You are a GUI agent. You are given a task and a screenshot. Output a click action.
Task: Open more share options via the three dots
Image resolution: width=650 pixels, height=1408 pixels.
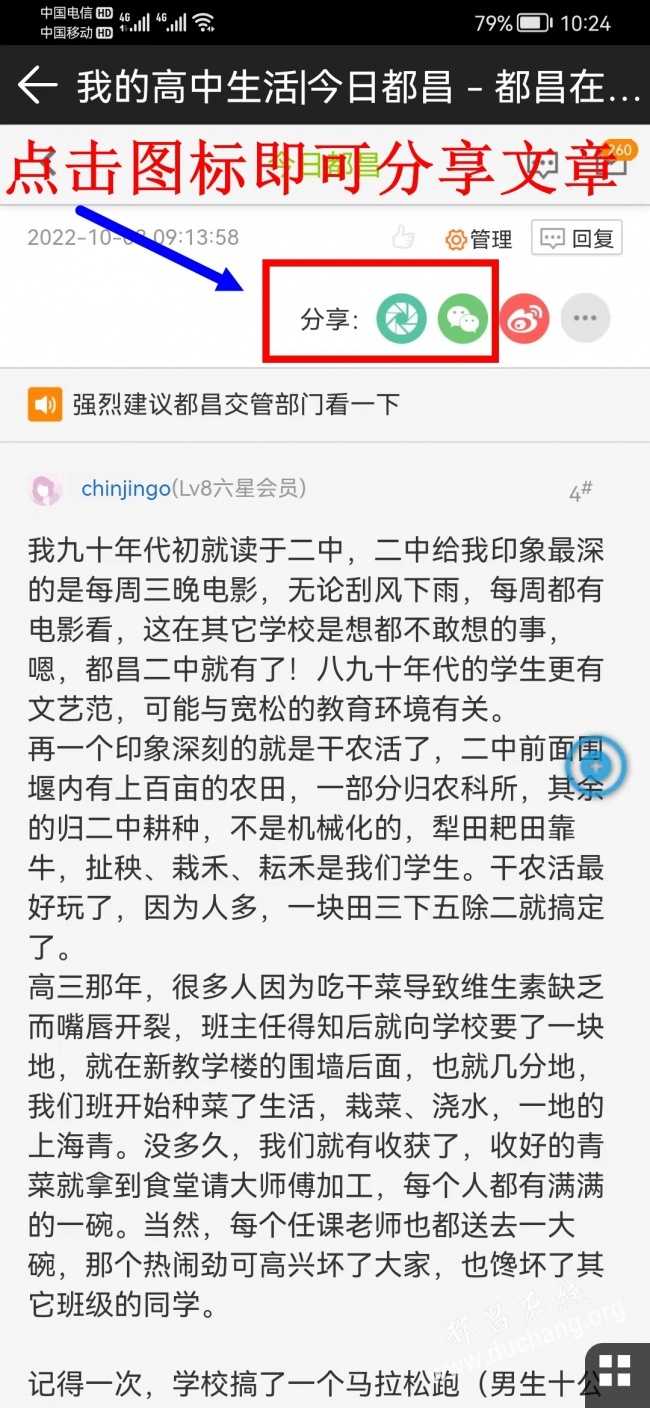(585, 319)
